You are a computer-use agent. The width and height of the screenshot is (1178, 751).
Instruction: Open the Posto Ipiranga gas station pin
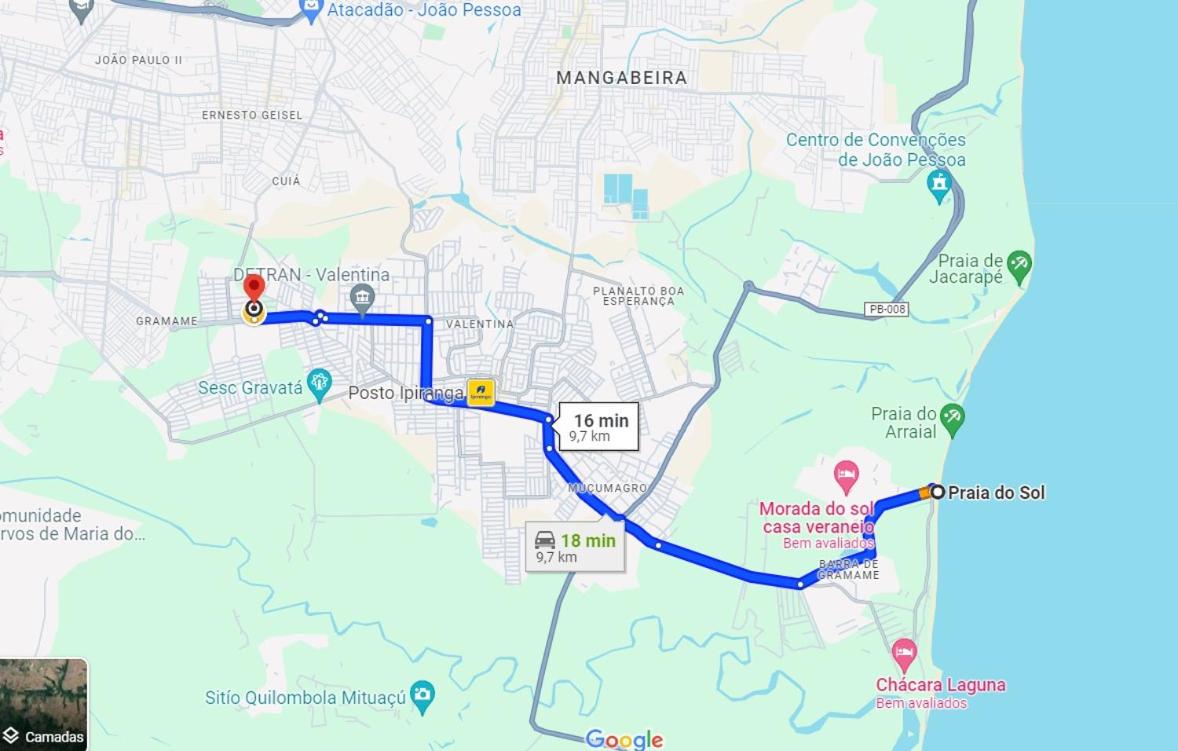pos(481,393)
